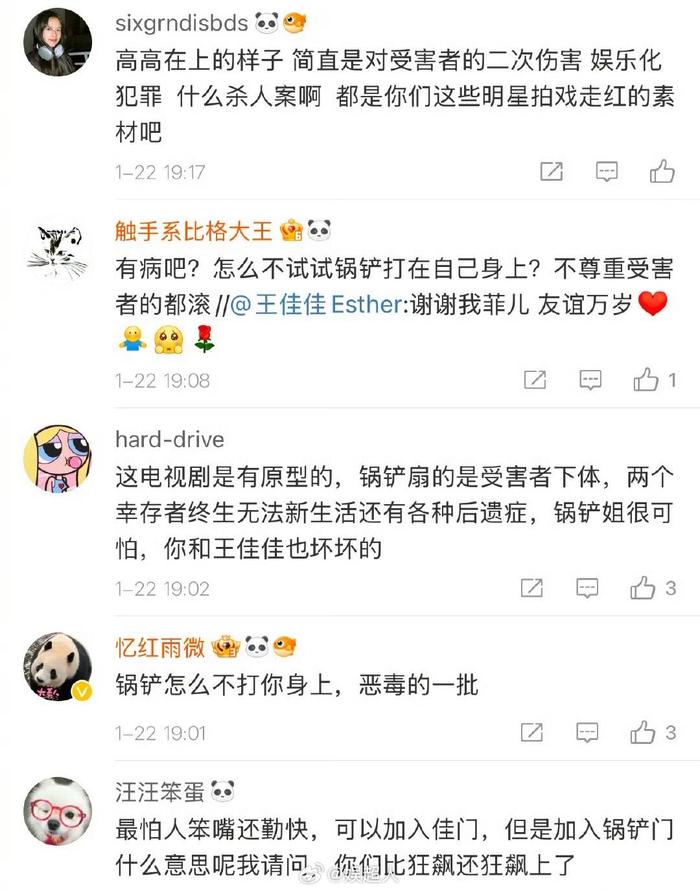Reply to 忆红雨微's comment
700x891 pixels.
[x=589, y=733]
